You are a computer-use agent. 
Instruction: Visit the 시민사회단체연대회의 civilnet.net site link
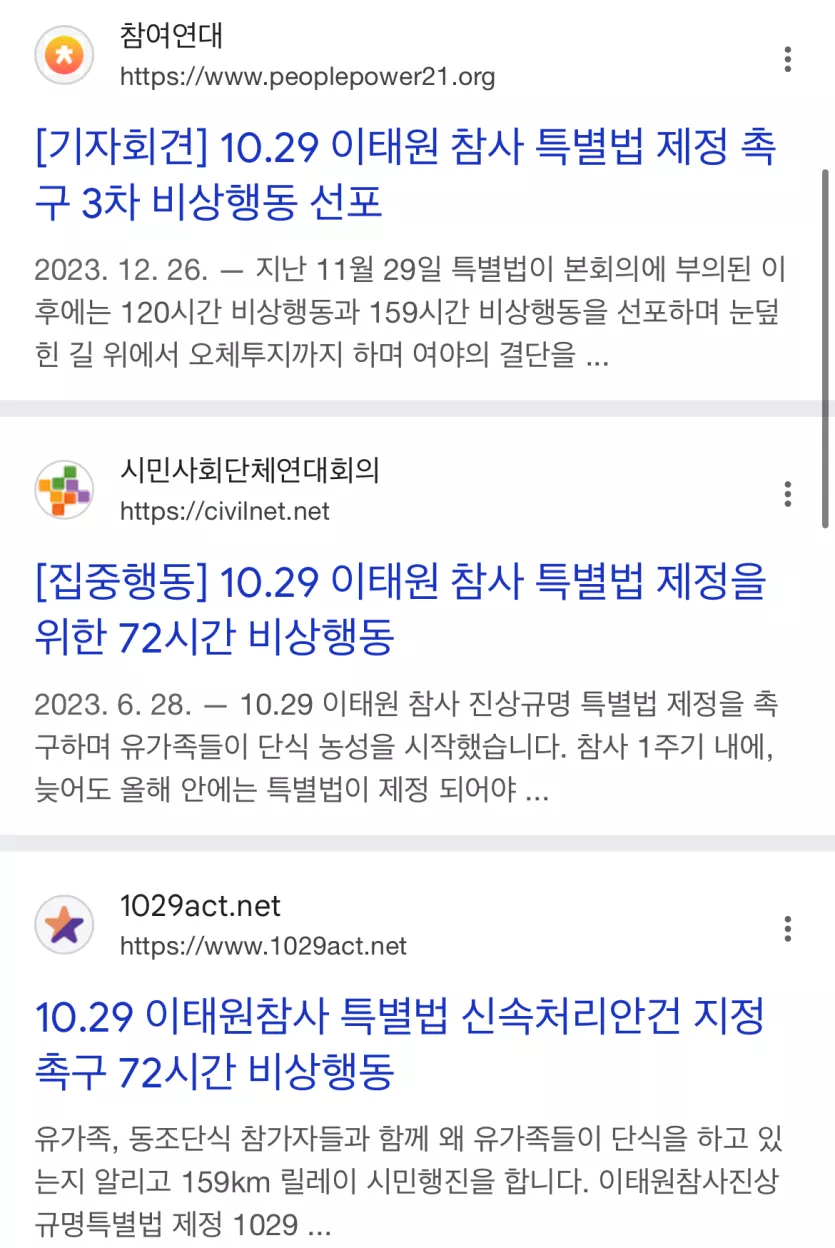(x=225, y=512)
